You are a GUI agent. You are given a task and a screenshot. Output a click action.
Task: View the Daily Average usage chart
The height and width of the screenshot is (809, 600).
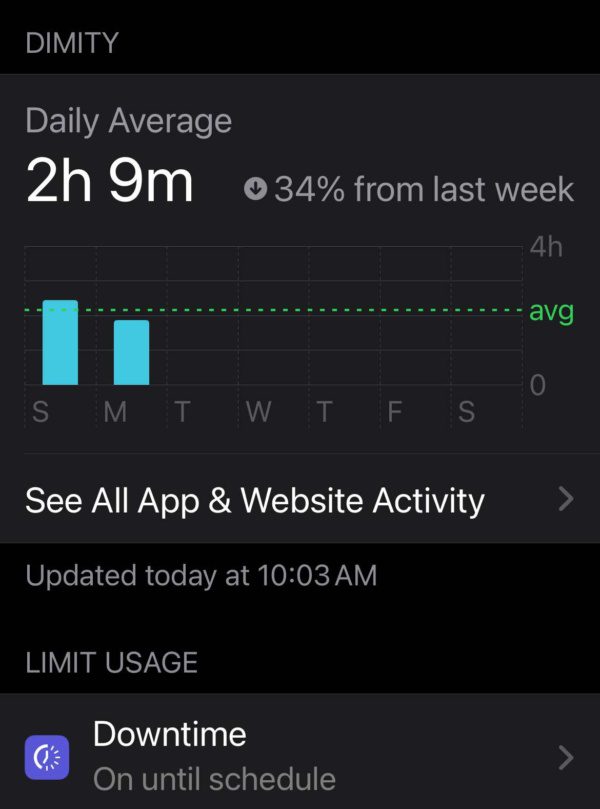275,330
